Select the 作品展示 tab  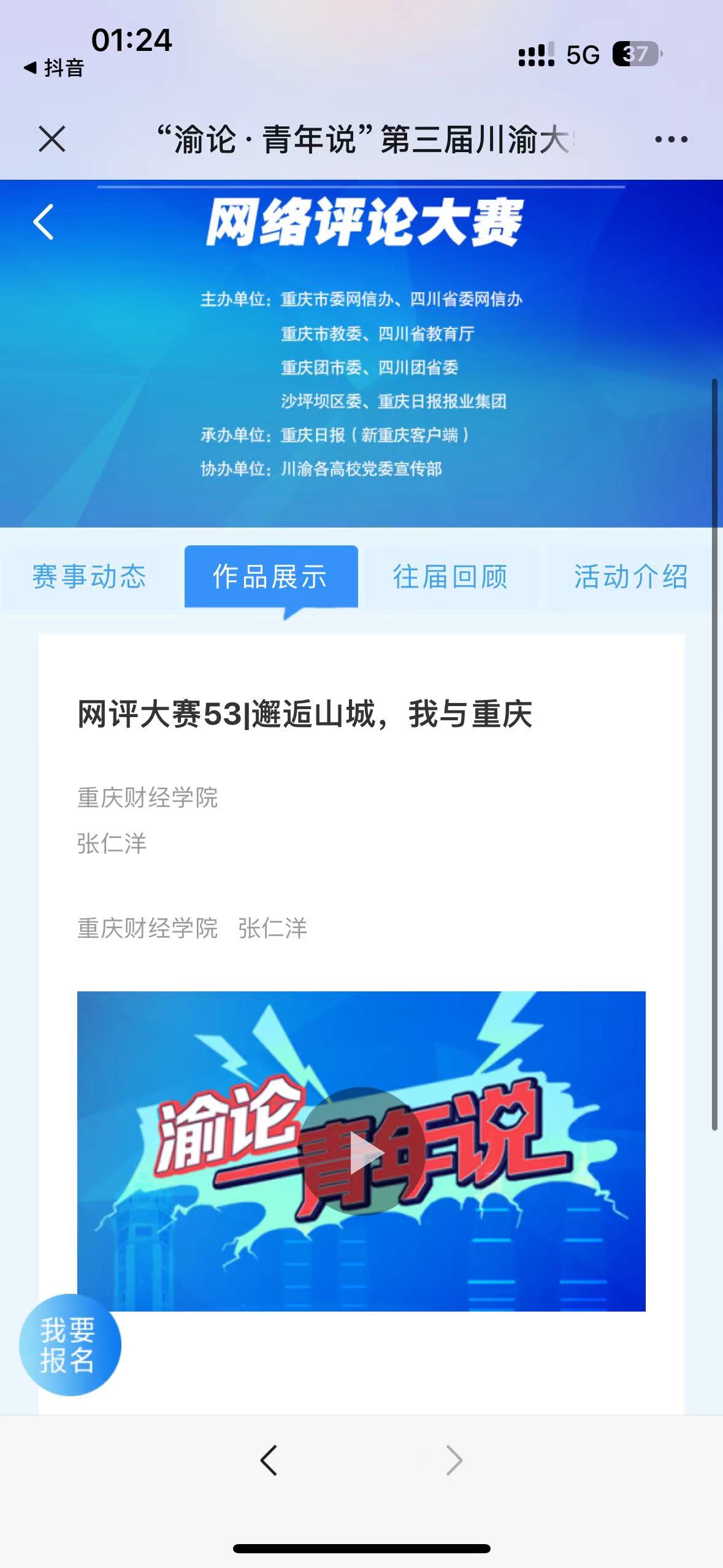click(270, 577)
